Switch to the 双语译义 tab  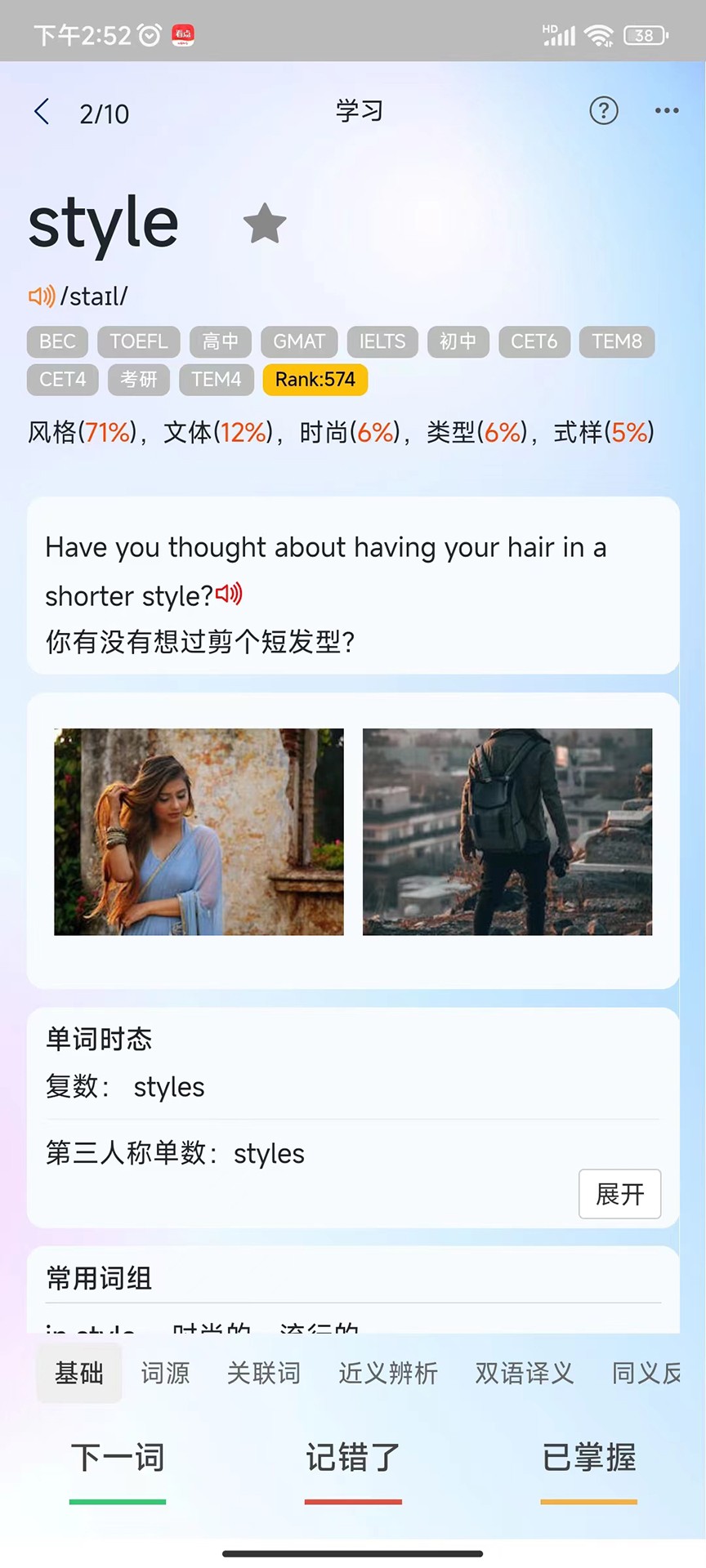pyautogui.click(x=524, y=1374)
